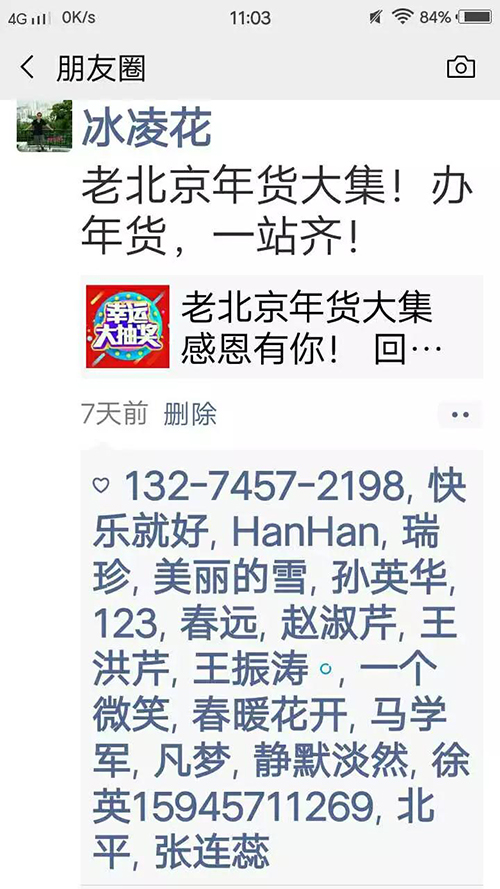Open 张连蕊's profile from the likes
This screenshot has height=889, width=500.
click(x=212, y=850)
